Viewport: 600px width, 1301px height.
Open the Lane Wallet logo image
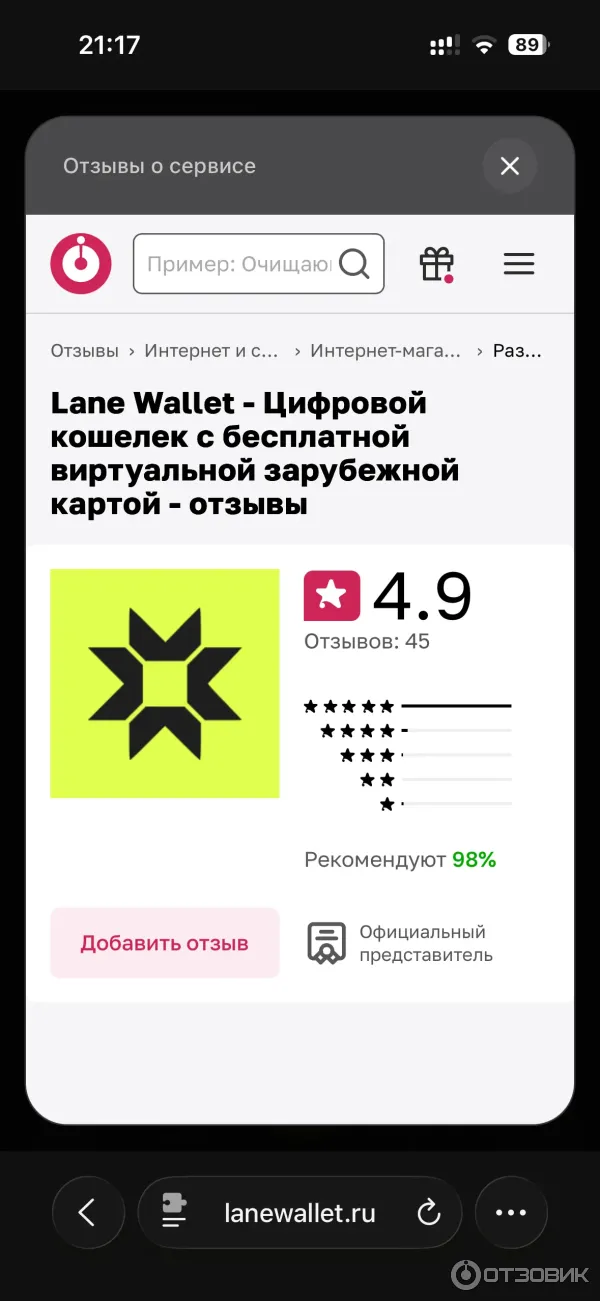tap(165, 683)
